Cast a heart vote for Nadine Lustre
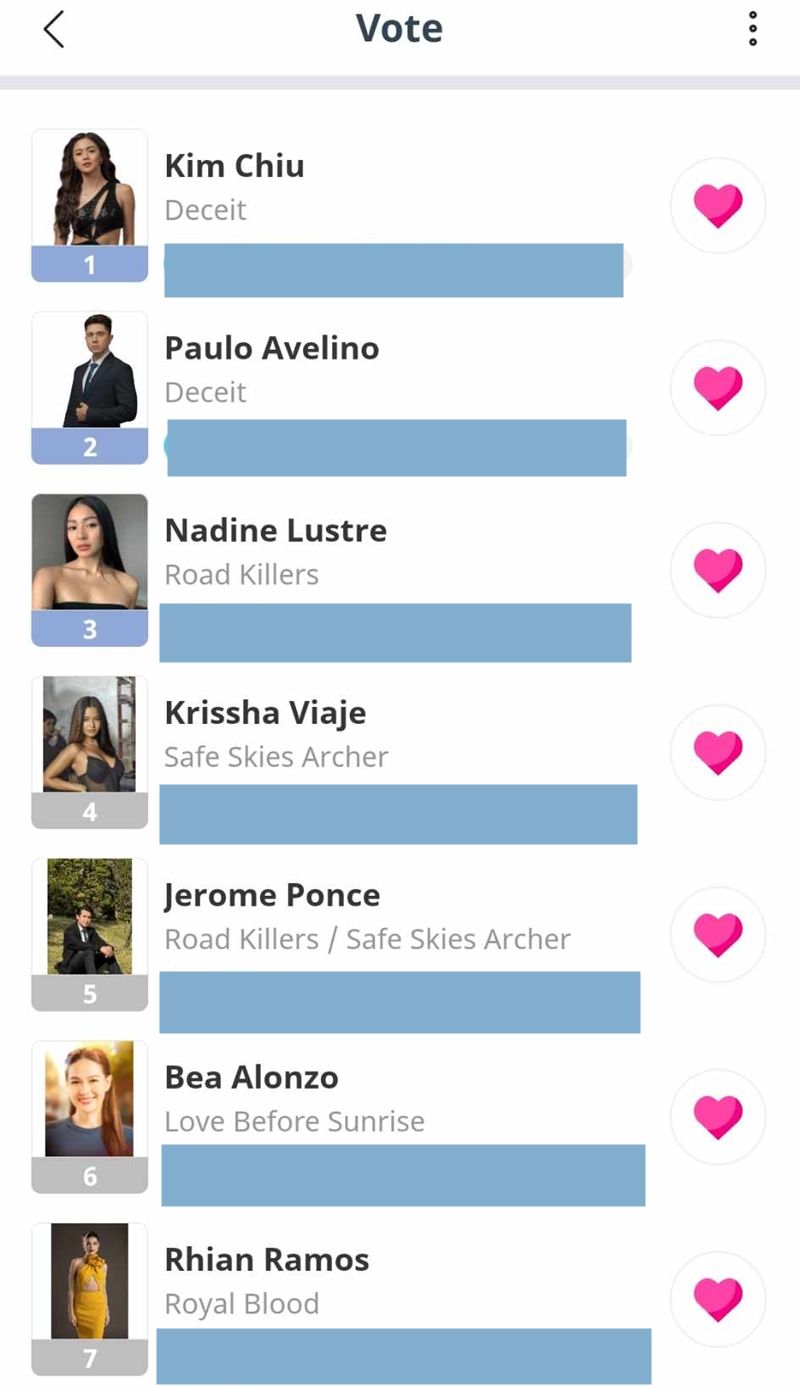 718,570
